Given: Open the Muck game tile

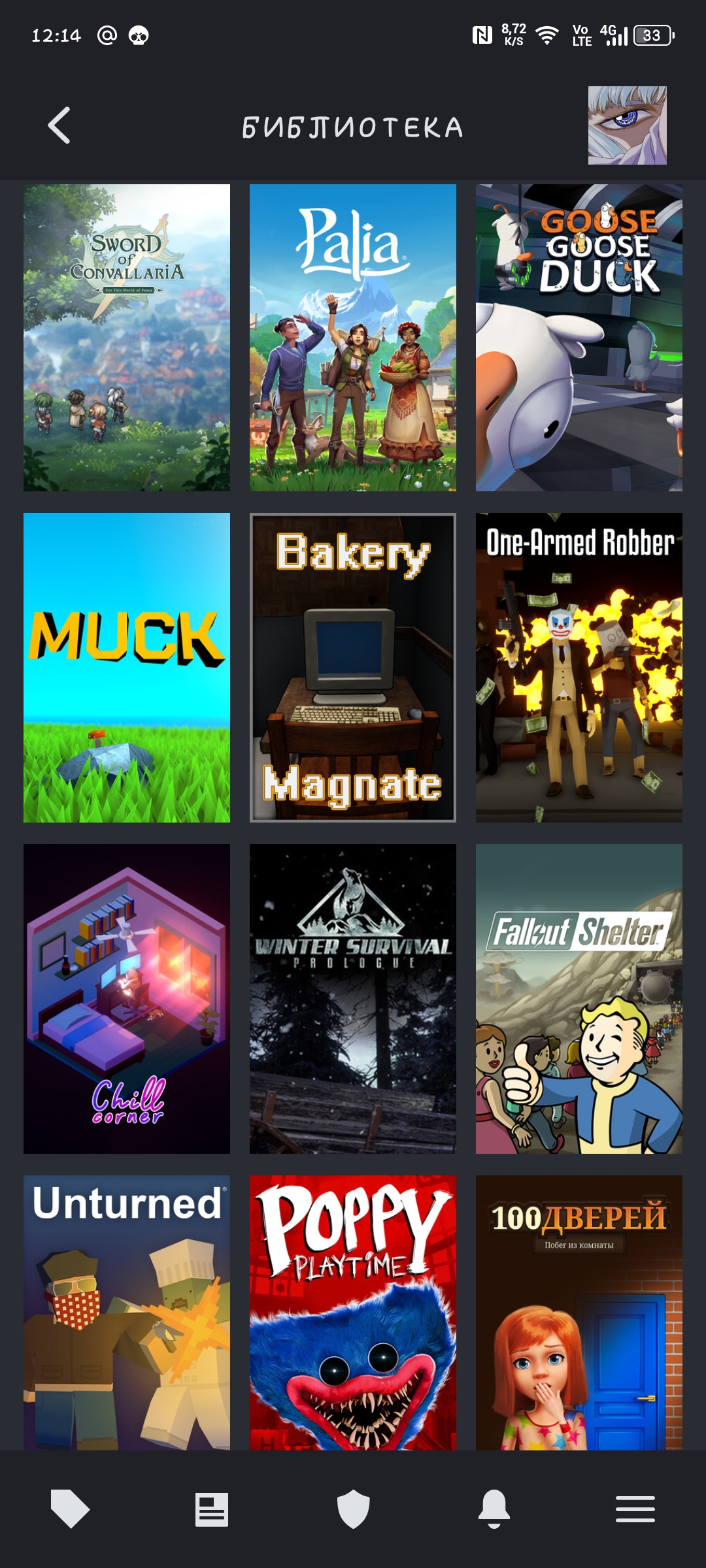Looking at the screenshot, I should pyautogui.click(x=127, y=667).
